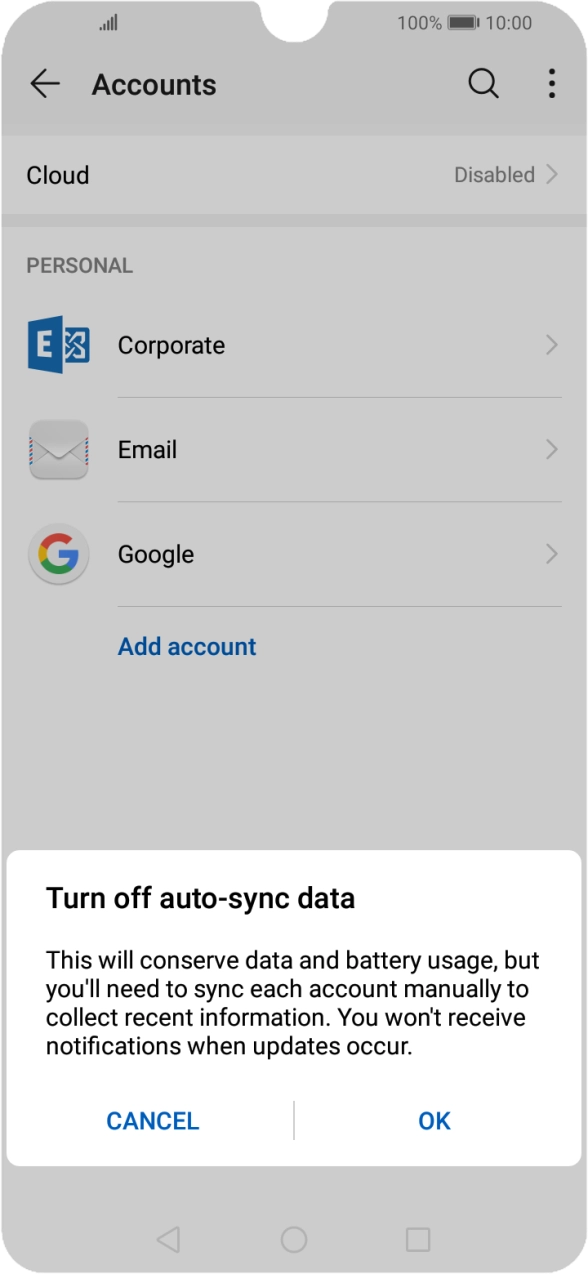
Task: Go back with the arrow beside Accounts
Action: point(45,85)
